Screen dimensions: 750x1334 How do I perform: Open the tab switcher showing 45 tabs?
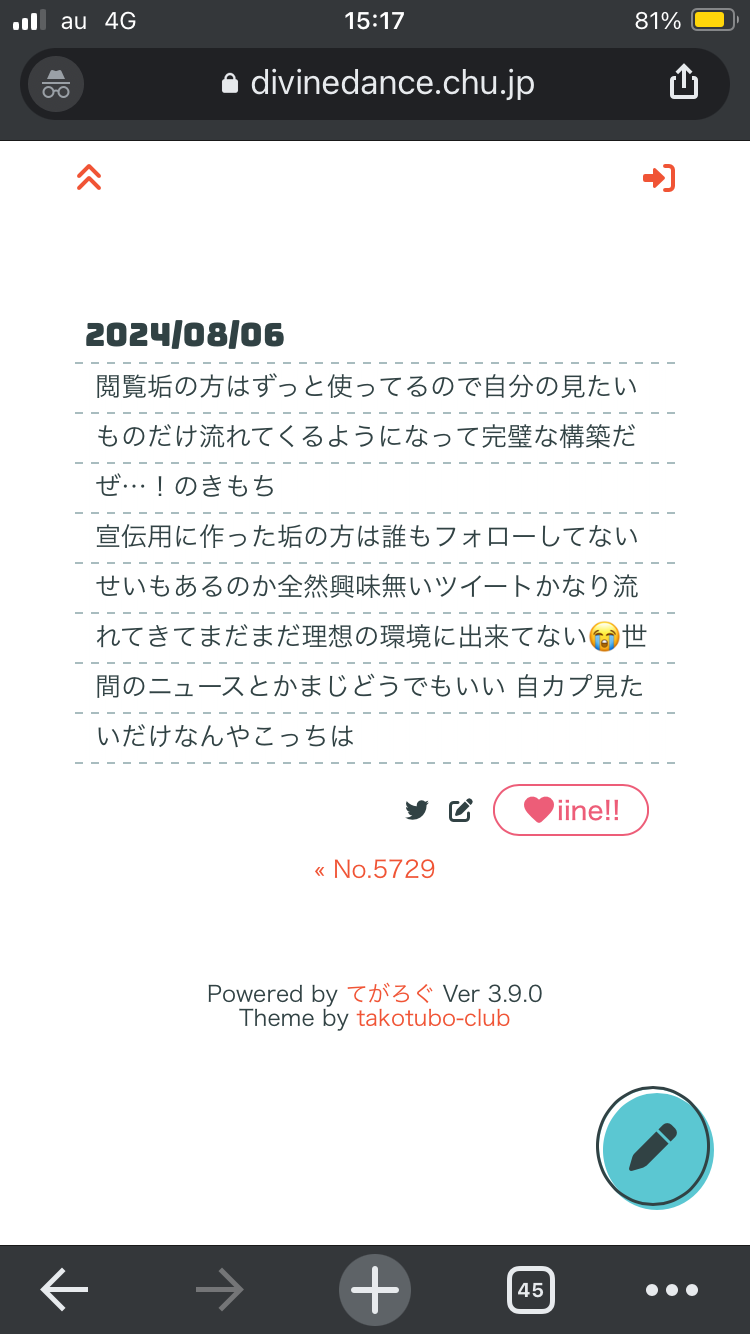coord(531,1290)
